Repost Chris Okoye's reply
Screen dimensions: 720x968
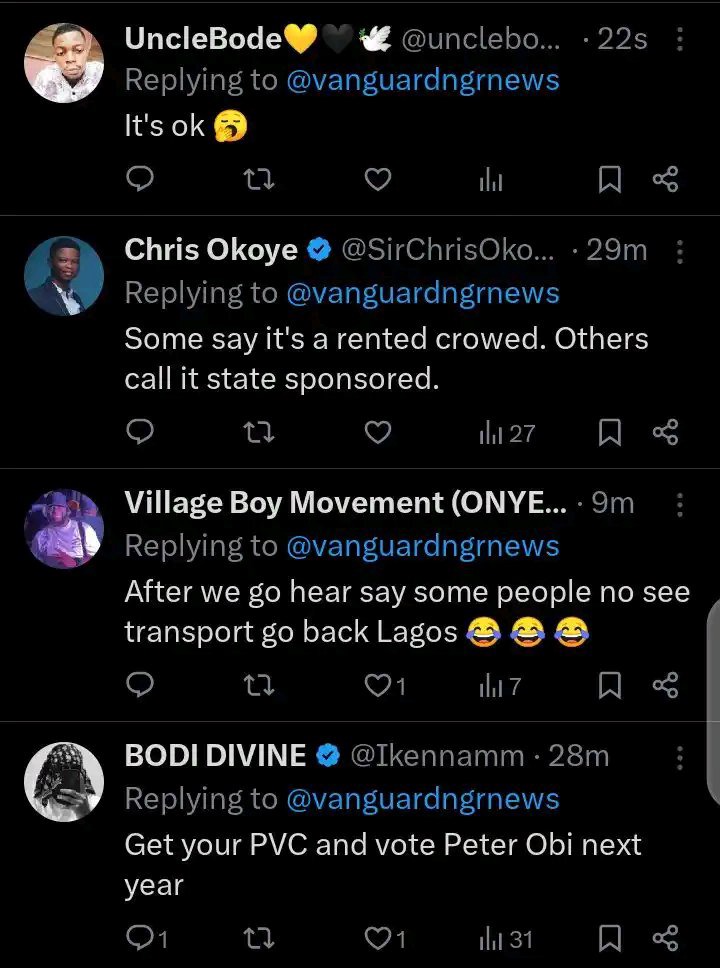pyautogui.click(x=260, y=433)
